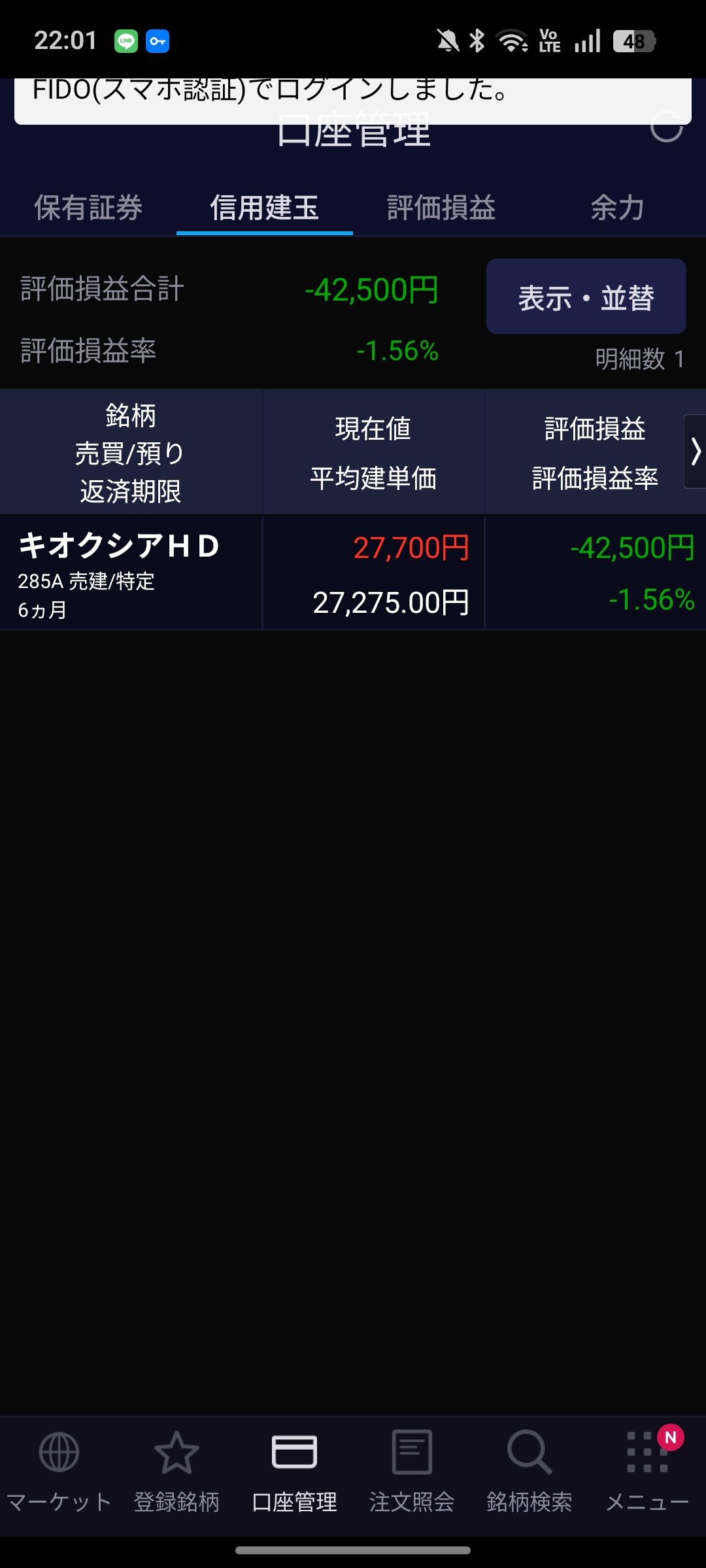Select the 信用建玉 tab
This screenshot has height=1568, width=706.
(265, 208)
